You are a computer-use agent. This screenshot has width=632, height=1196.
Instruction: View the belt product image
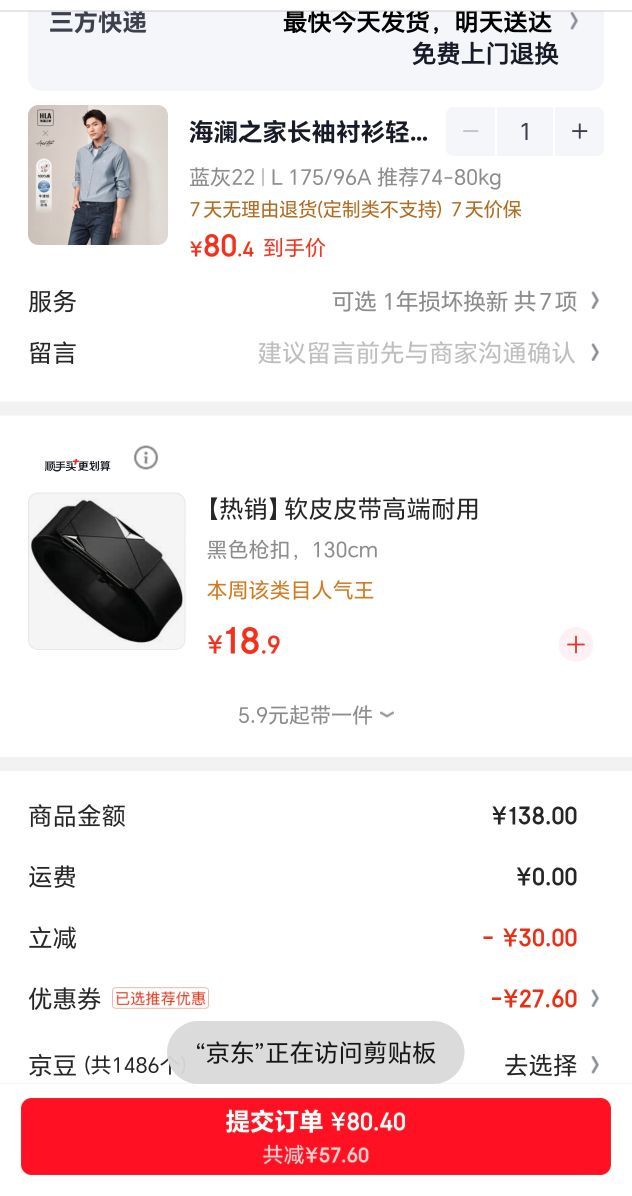point(107,571)
